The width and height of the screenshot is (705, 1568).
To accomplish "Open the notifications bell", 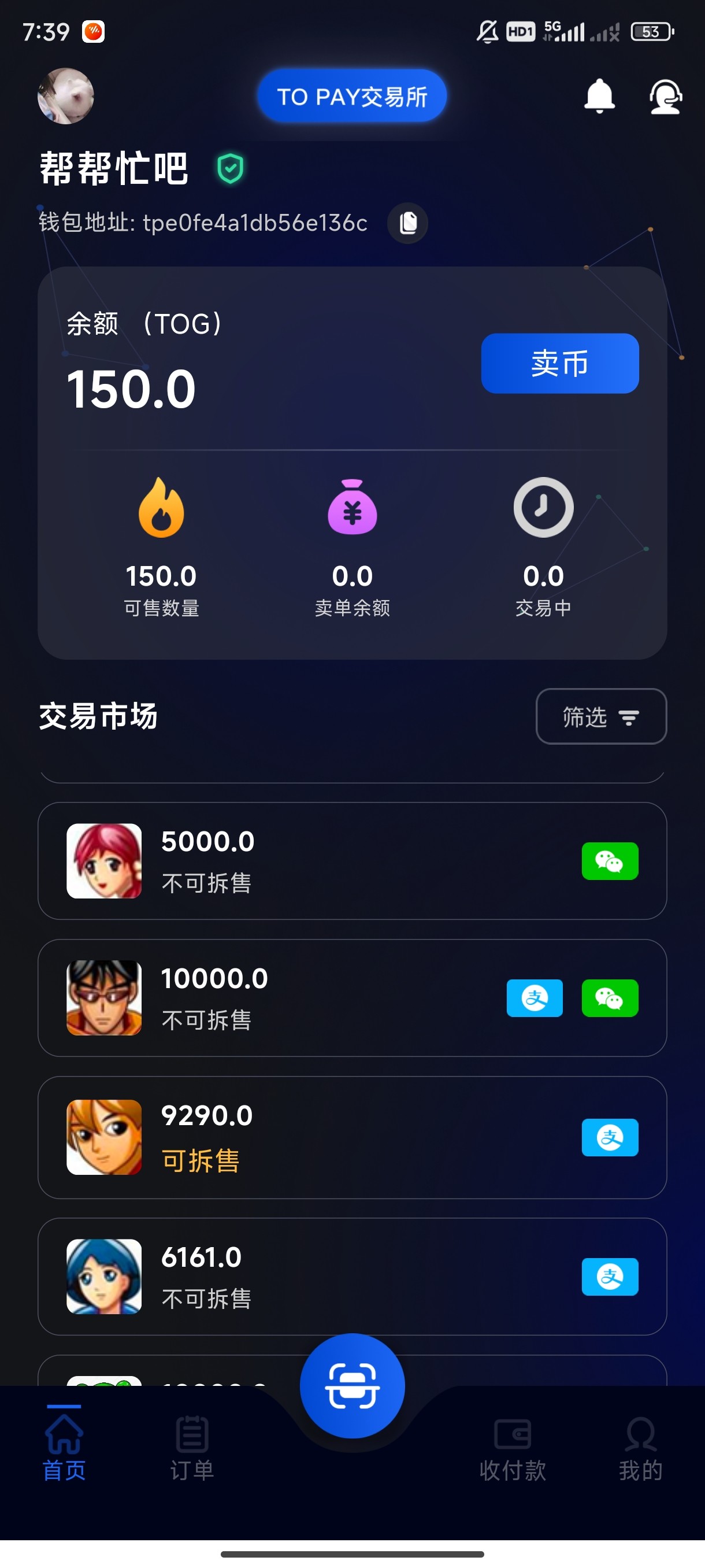I will [x=599, y=96].
